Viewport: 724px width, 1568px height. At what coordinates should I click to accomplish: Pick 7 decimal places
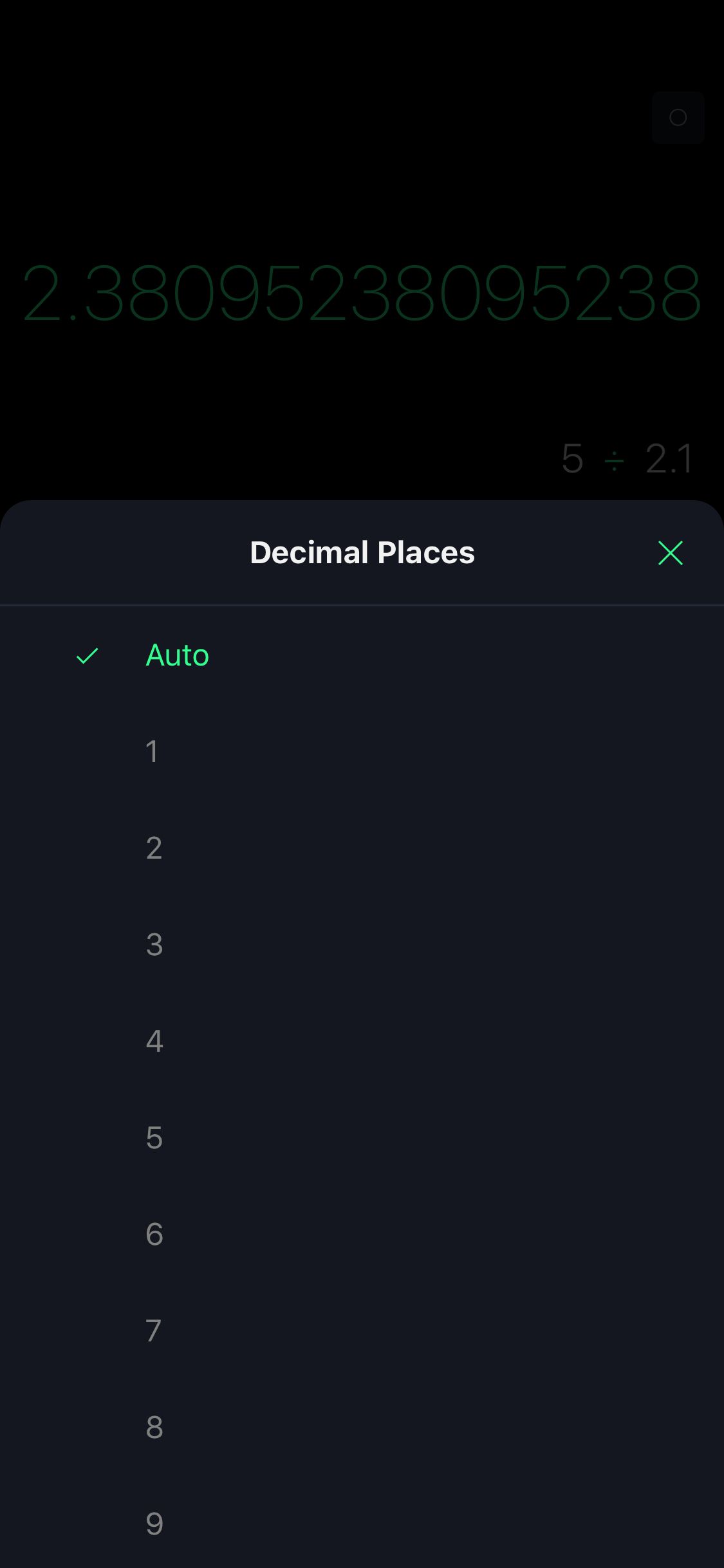[362, 1331]
